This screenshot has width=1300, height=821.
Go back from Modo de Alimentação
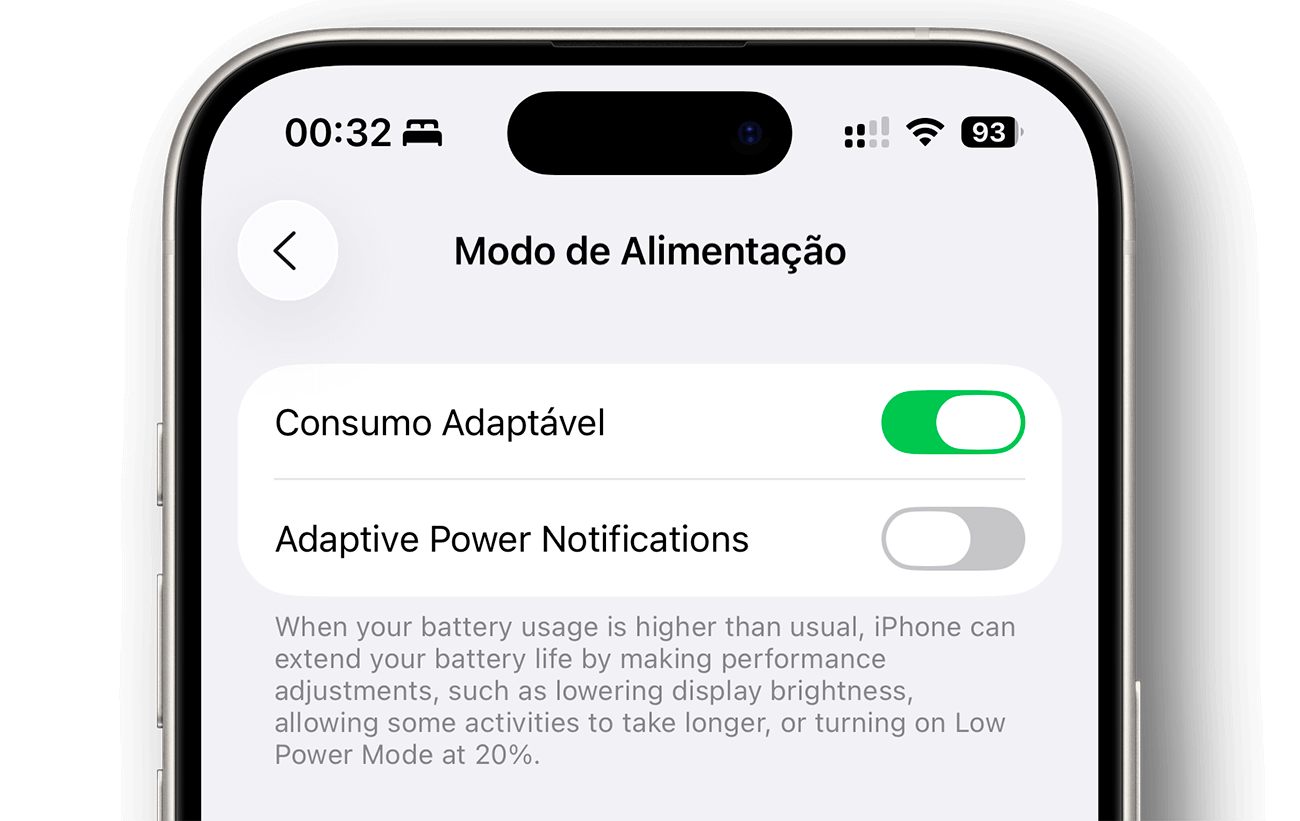pyautogui.click(x=287, y=251)
